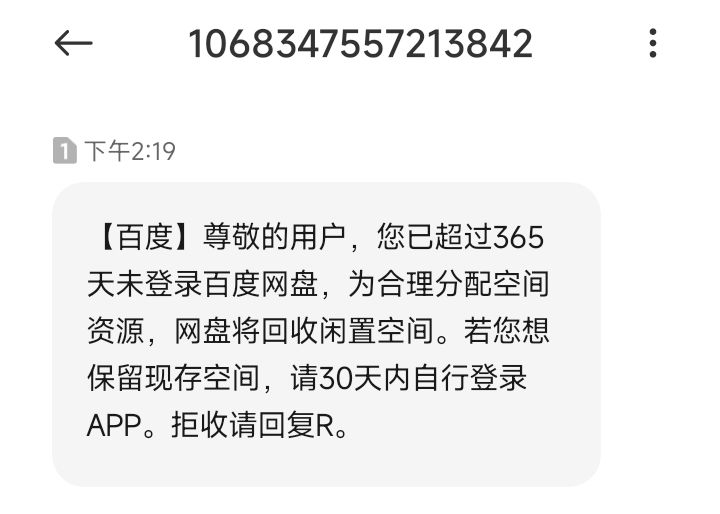Go back to the message list
The image size is (720, 514).
point(73,43)
